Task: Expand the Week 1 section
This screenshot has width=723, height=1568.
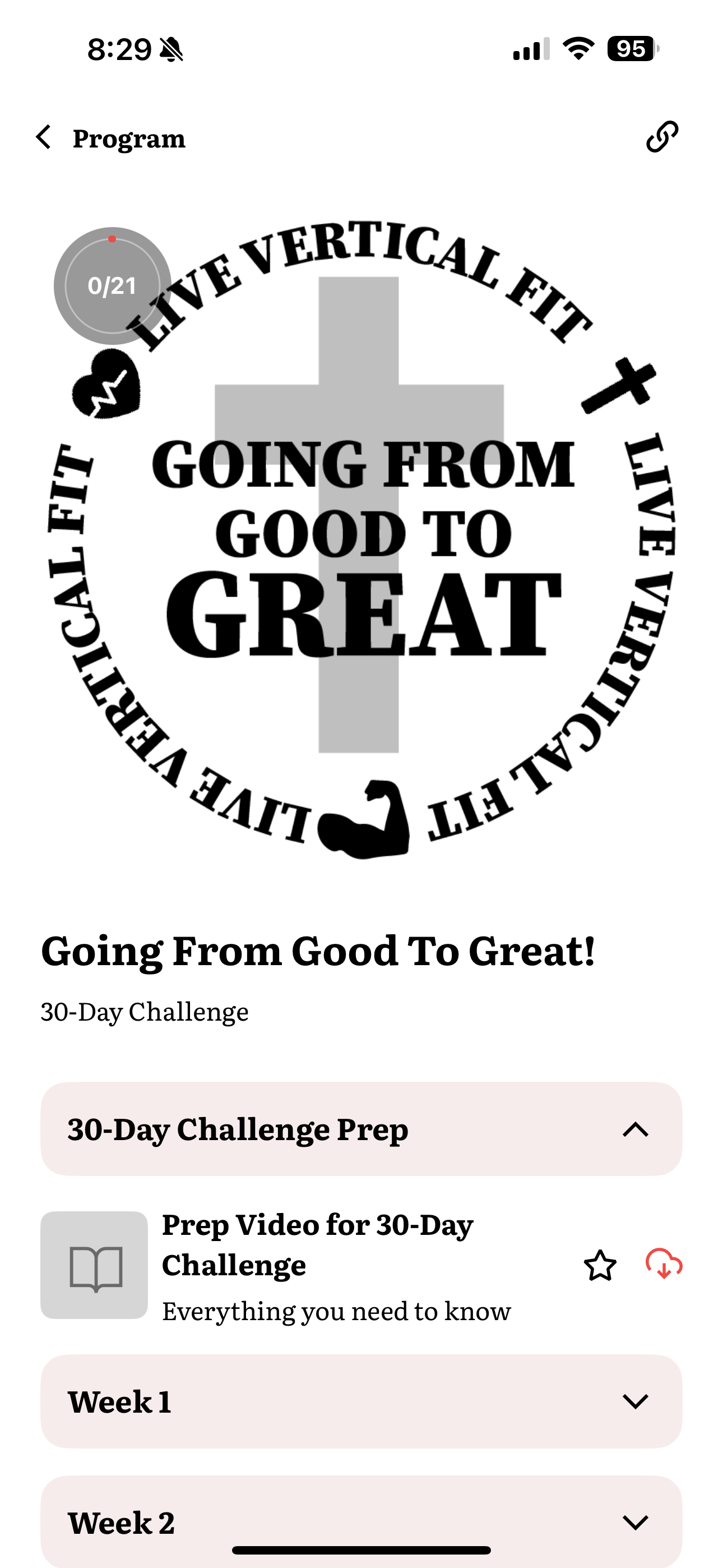Action: [635, 1401]
